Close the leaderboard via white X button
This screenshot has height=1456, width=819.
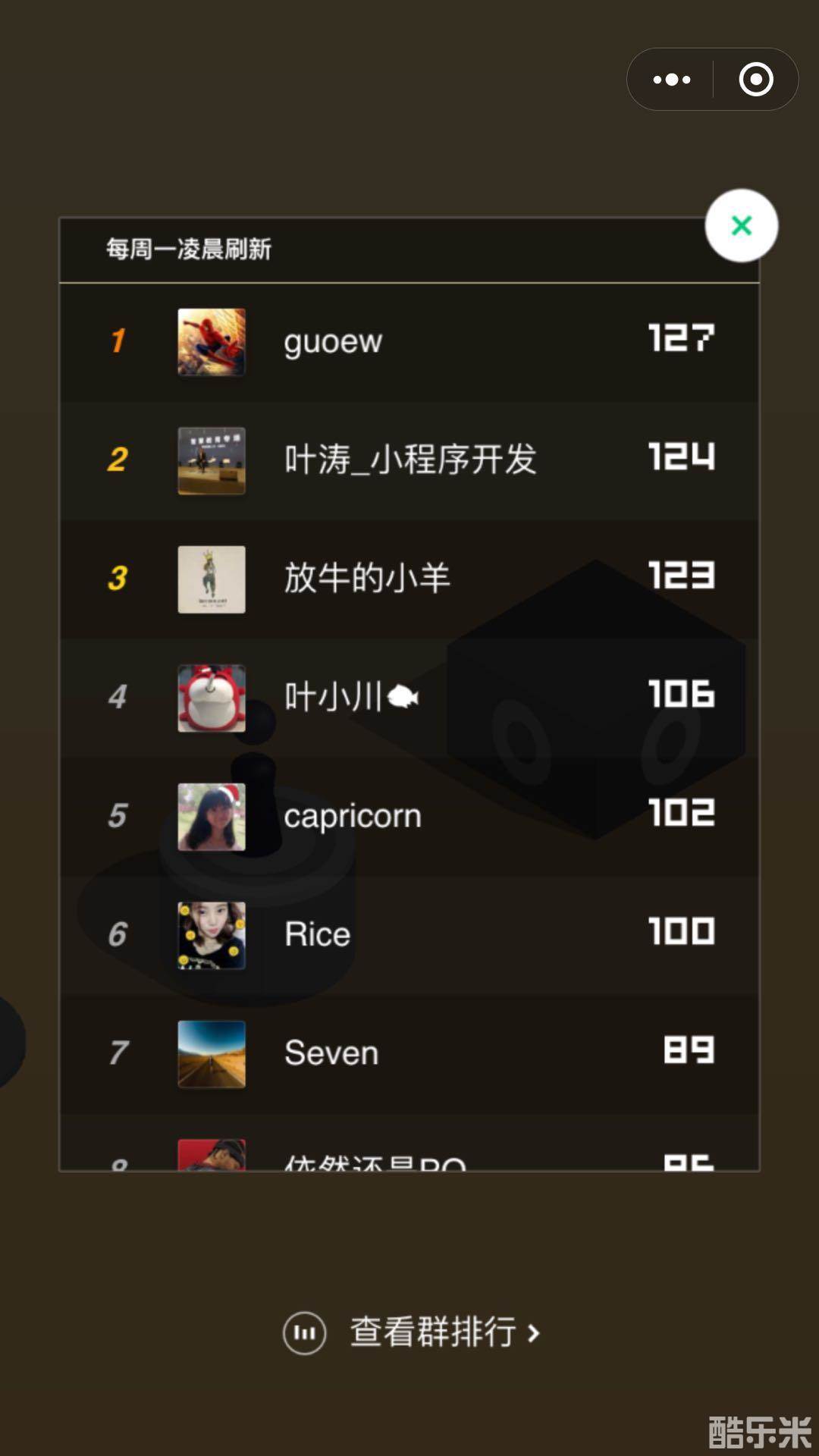[741, 224]
